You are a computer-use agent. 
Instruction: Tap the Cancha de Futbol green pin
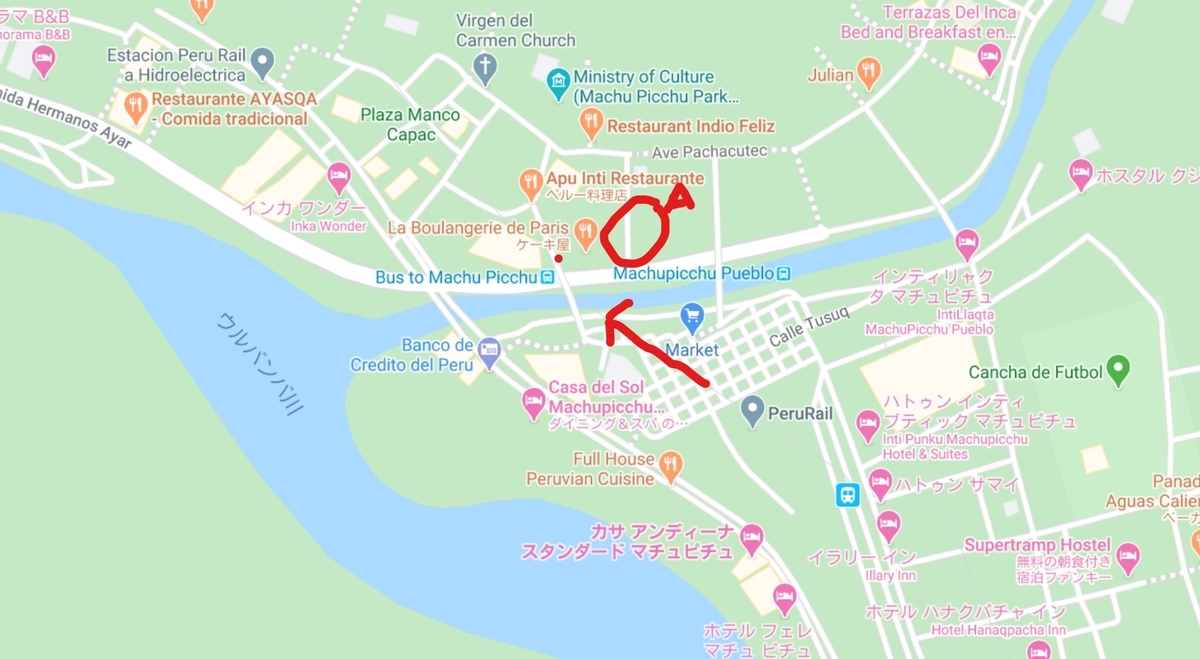coord(1119,371)
